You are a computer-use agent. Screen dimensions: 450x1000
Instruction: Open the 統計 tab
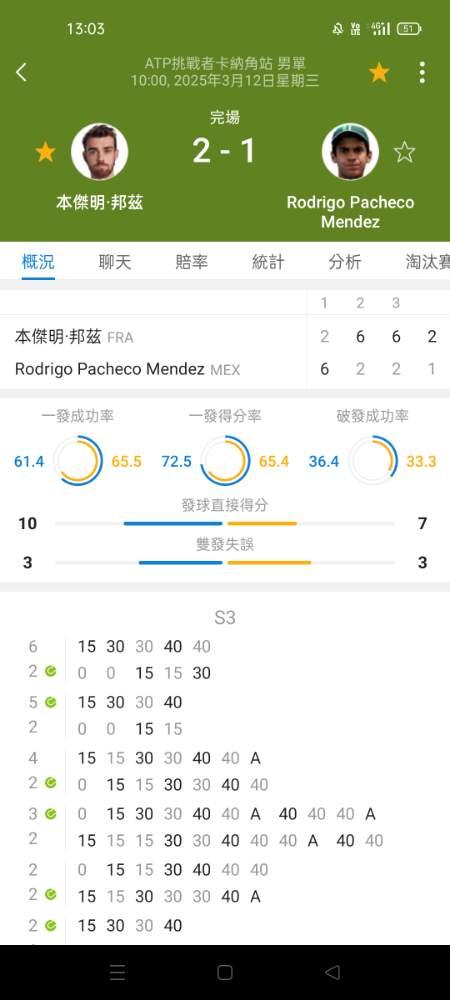pos(268,262)
